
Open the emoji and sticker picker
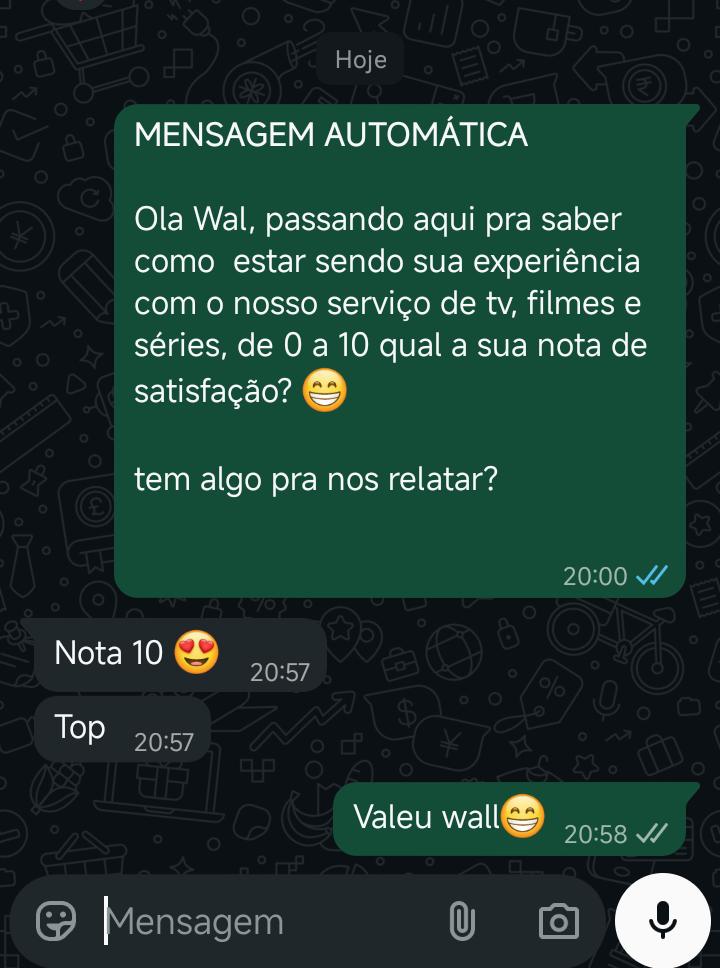(56, 921)
